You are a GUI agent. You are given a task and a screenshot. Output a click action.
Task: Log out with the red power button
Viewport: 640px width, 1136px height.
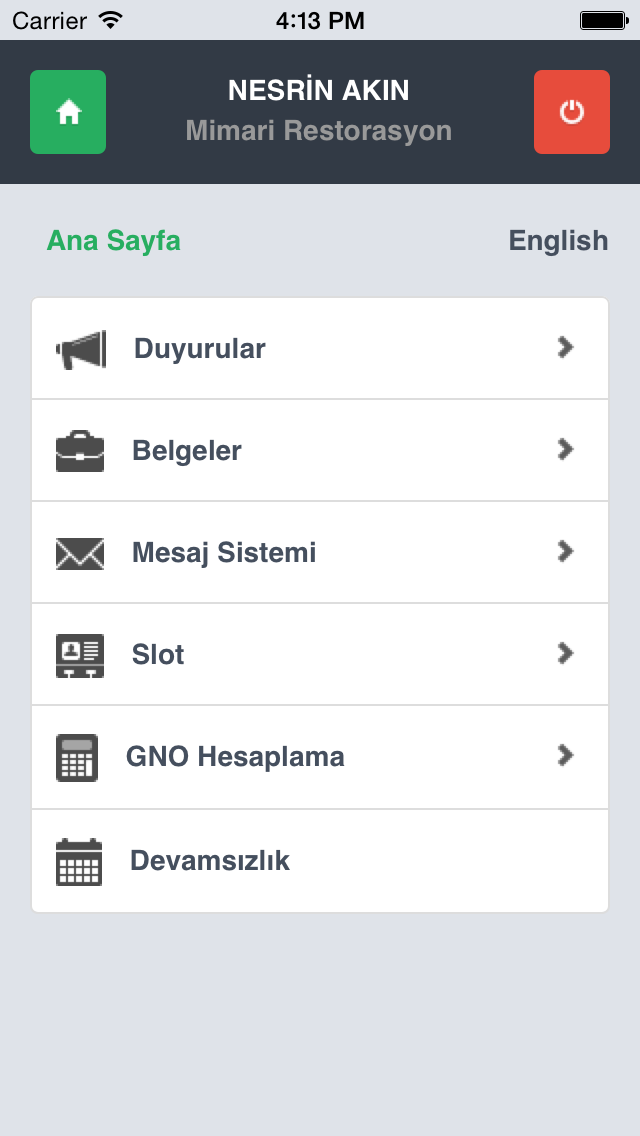click(572, 112)
